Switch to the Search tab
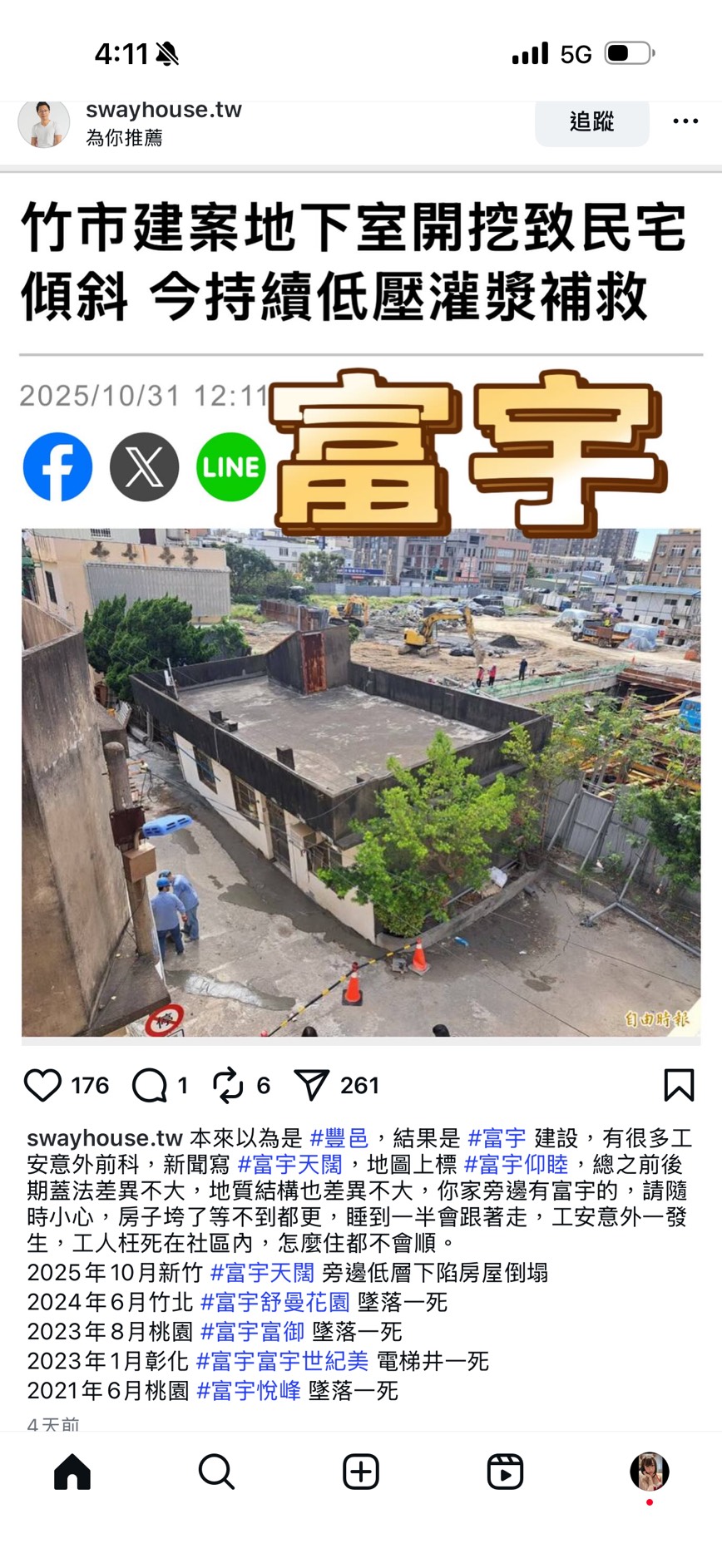Viewport: 722px width, 1568px height. (216, 1472)
